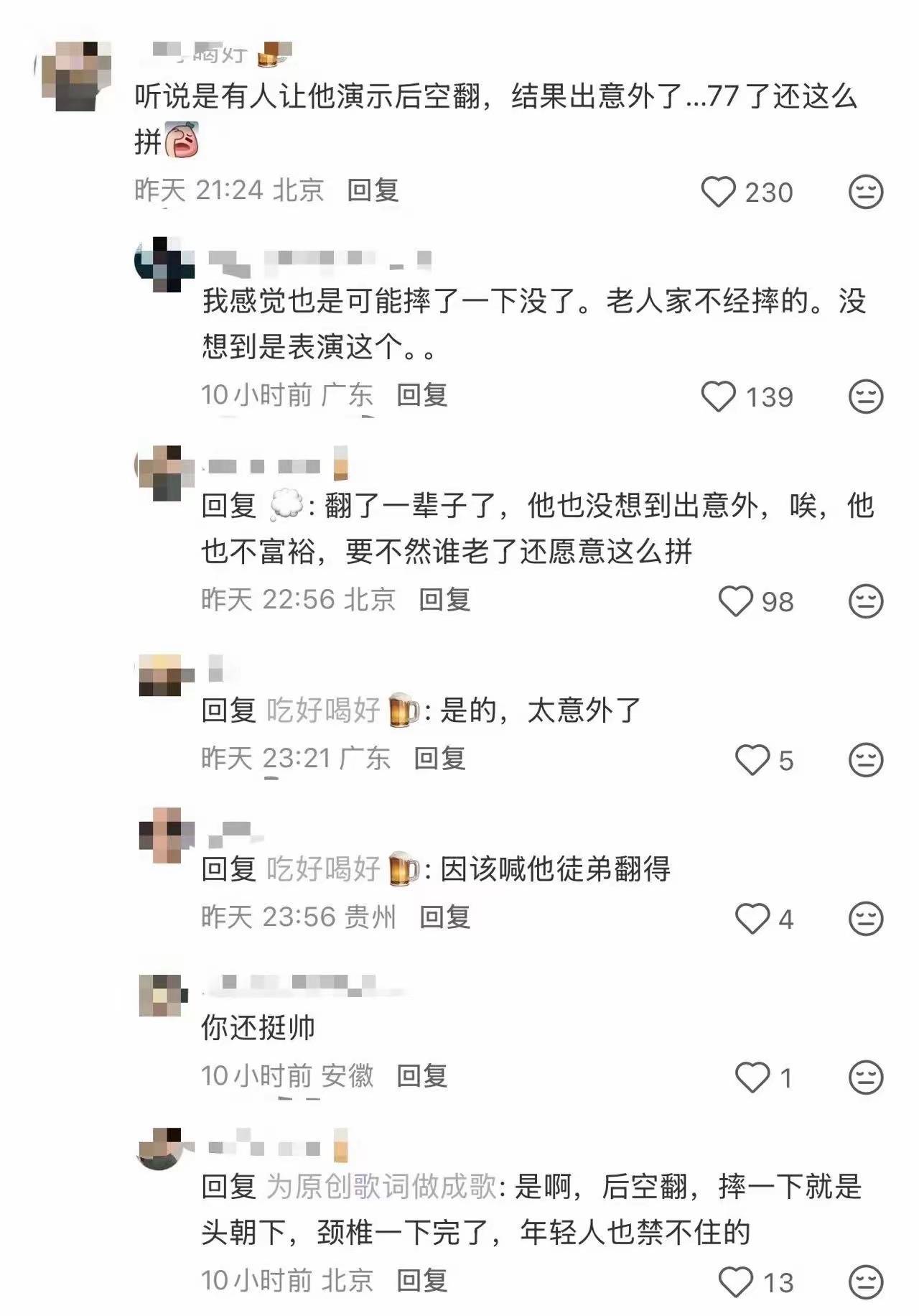Like the 是的，太意外了 comment
The width and height of the screenshot is (919, 1316).
[752, 760]
